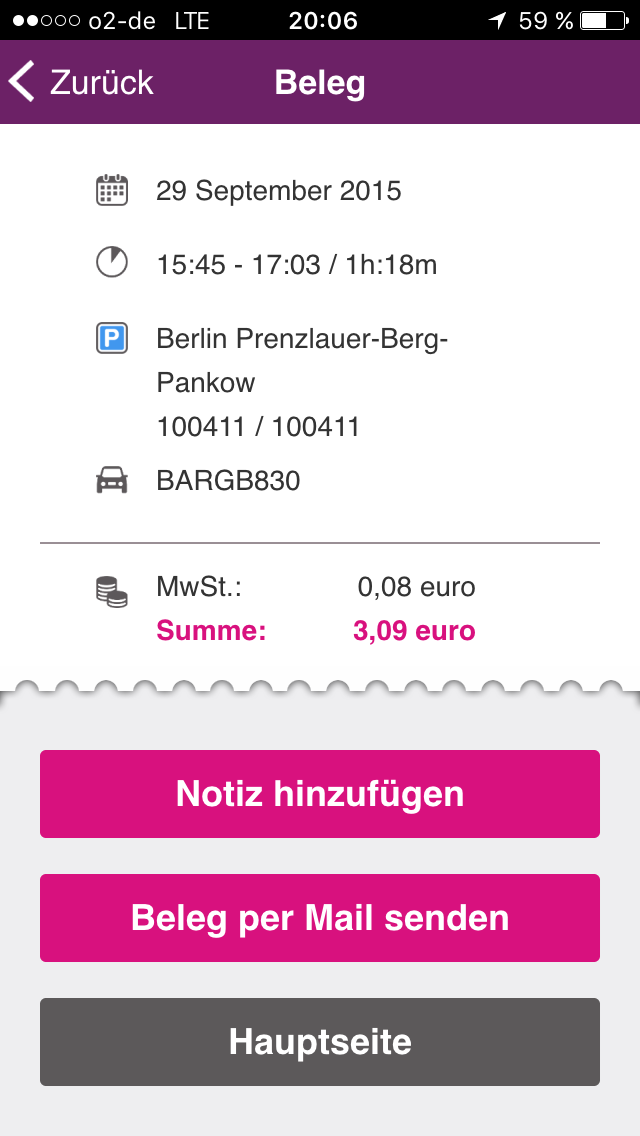Go back with the Zurück button
Screen dimensions: 640x1136
click(x=81, y=82)
